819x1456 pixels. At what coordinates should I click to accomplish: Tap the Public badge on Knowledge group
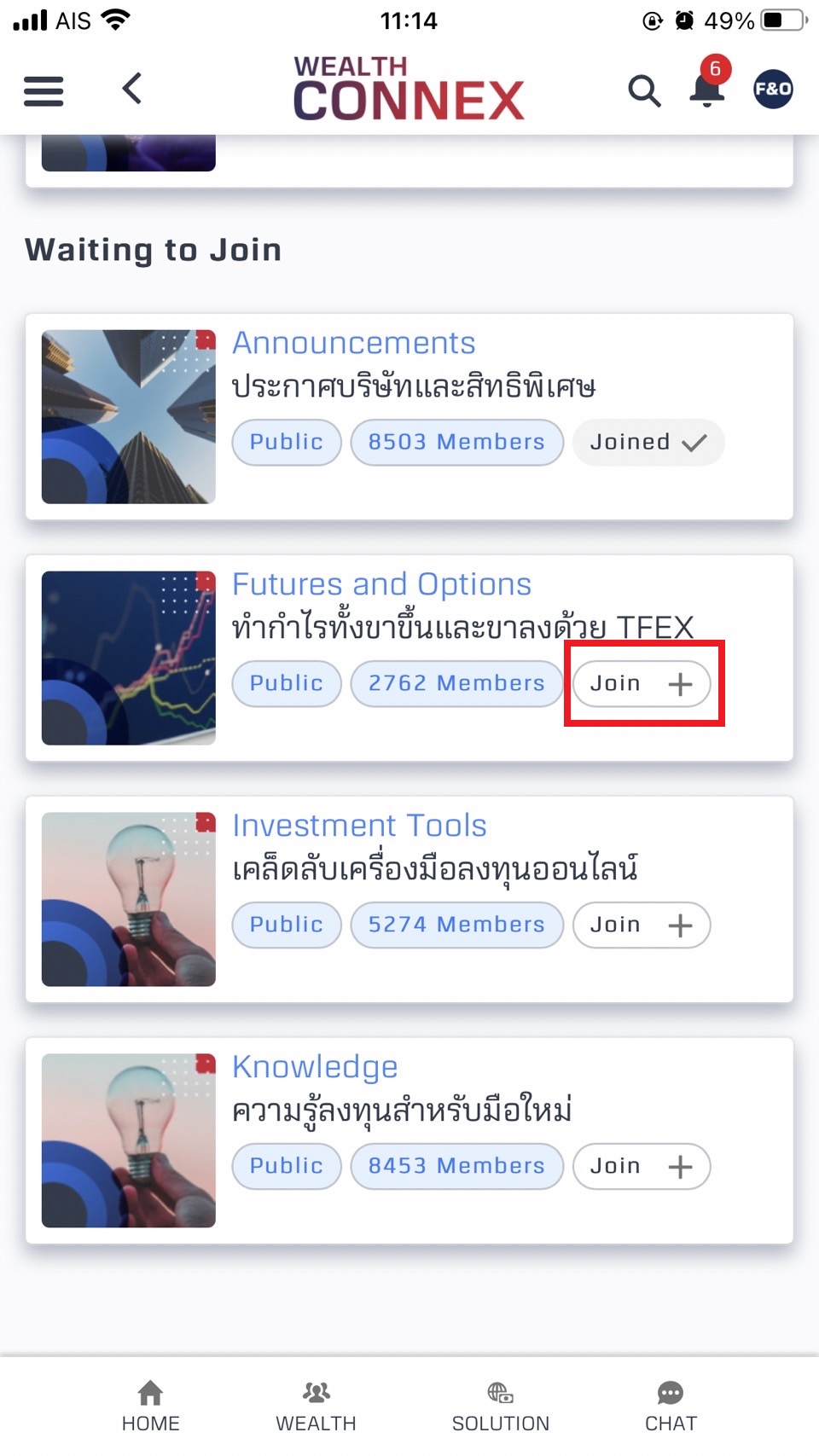[x=286, y=1166]
